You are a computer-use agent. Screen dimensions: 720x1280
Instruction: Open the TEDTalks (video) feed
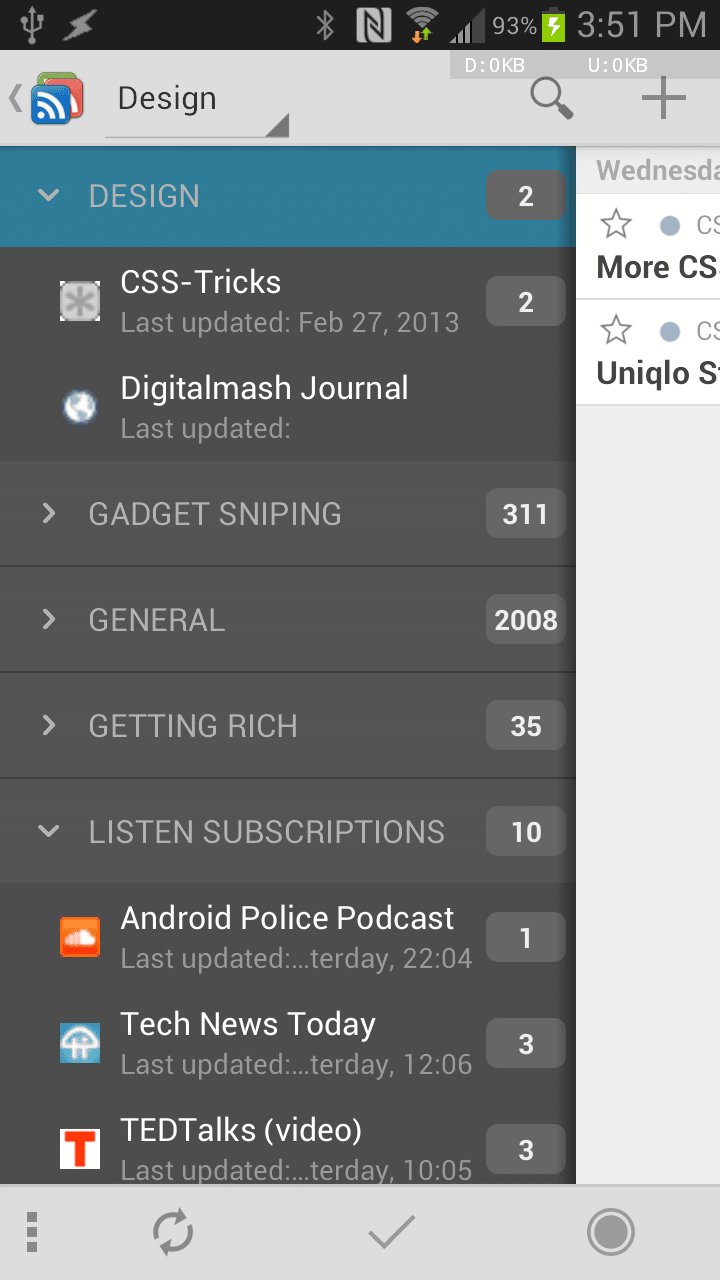tap(288, 1148)
